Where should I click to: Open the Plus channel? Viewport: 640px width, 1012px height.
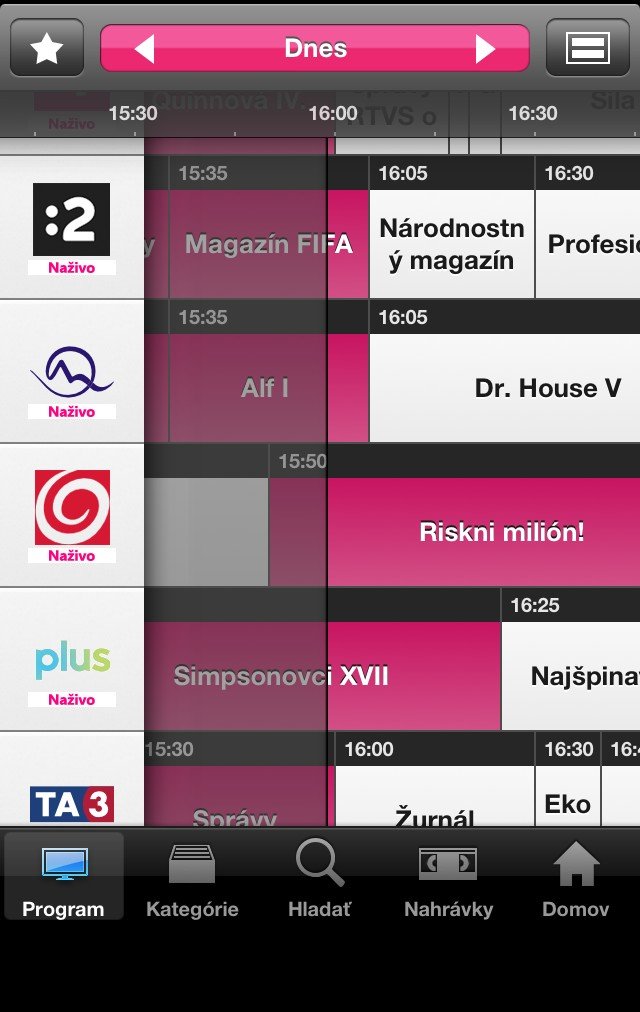coord(72,660)
